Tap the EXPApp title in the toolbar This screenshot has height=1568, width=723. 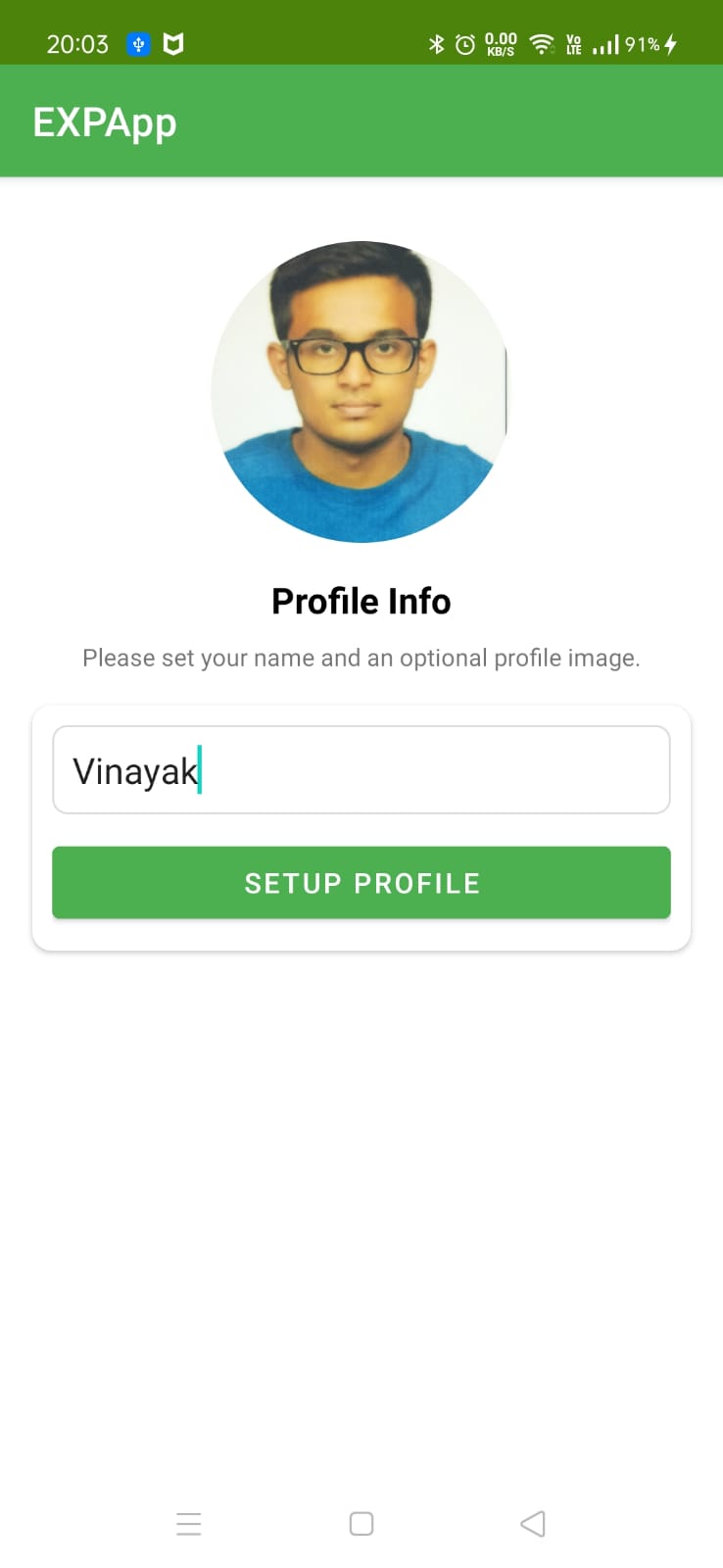104,122
